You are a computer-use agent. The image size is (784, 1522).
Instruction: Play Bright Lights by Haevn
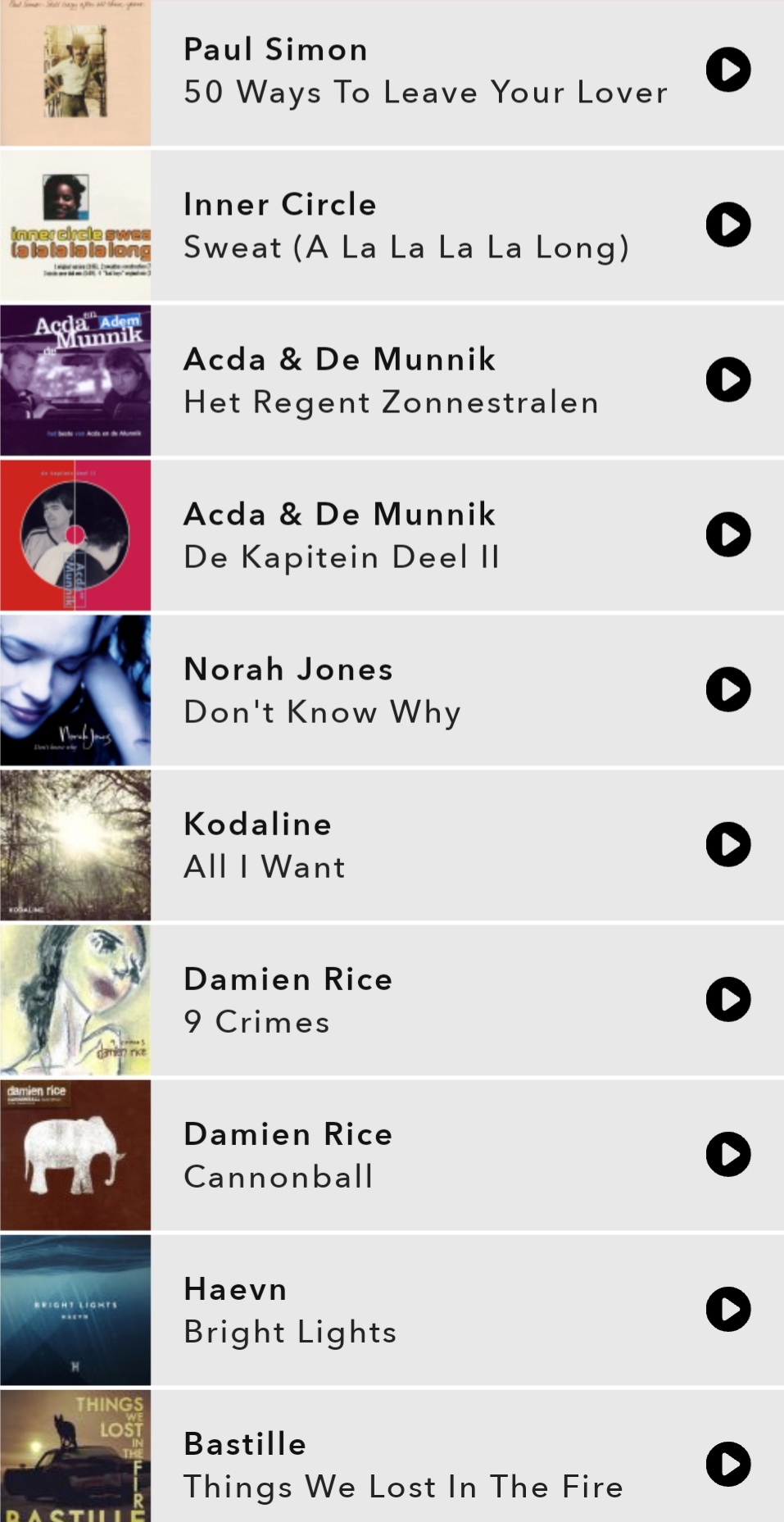pyautogui.click(x=728, y=1309)
